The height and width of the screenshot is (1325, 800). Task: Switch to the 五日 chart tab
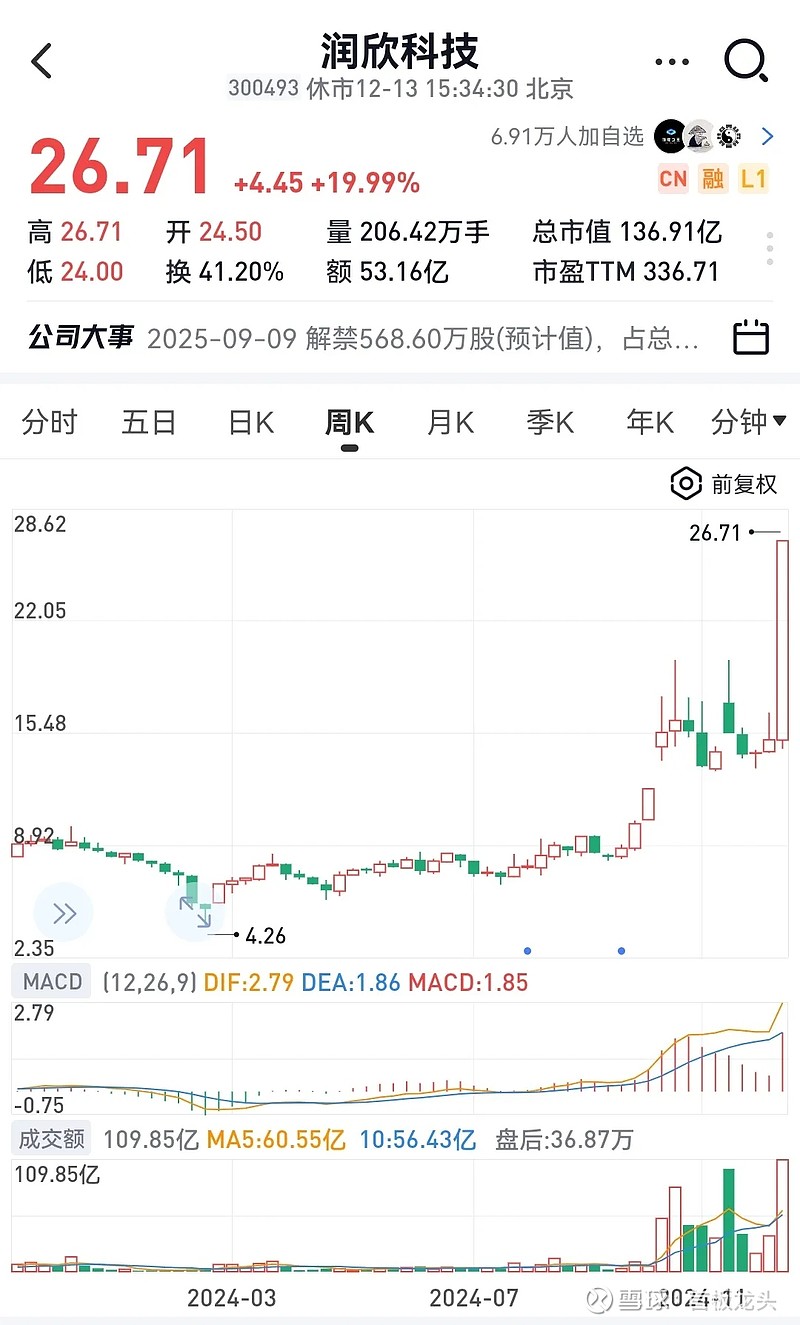[149, 423]
